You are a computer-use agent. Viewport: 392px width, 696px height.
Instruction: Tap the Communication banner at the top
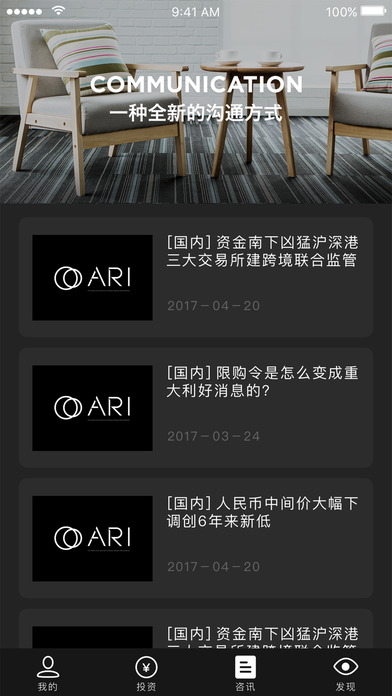point(196,102)
